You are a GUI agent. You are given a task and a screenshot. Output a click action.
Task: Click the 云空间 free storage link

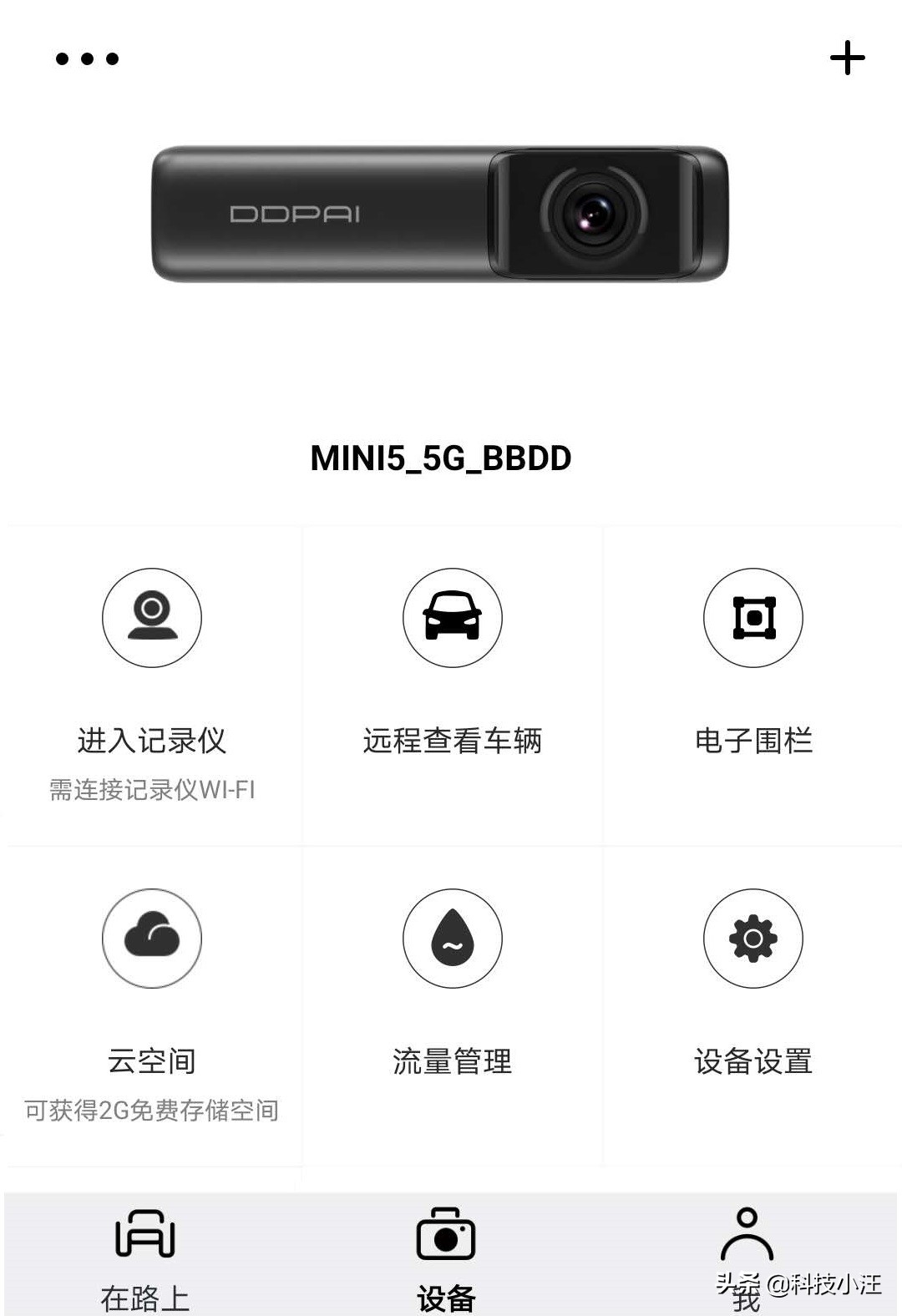point(151,1111)
